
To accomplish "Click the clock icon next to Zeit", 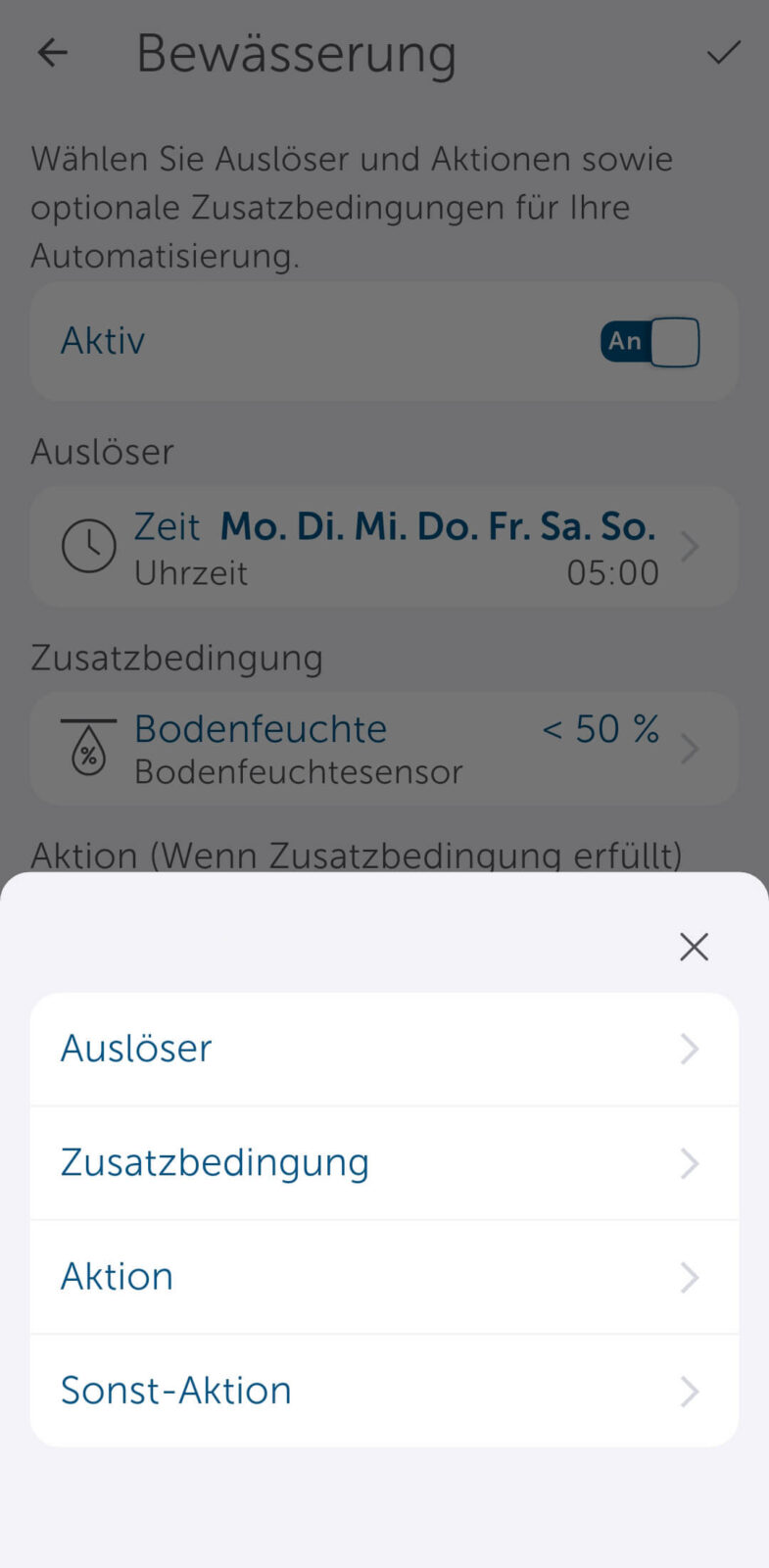I will point(89,546).
